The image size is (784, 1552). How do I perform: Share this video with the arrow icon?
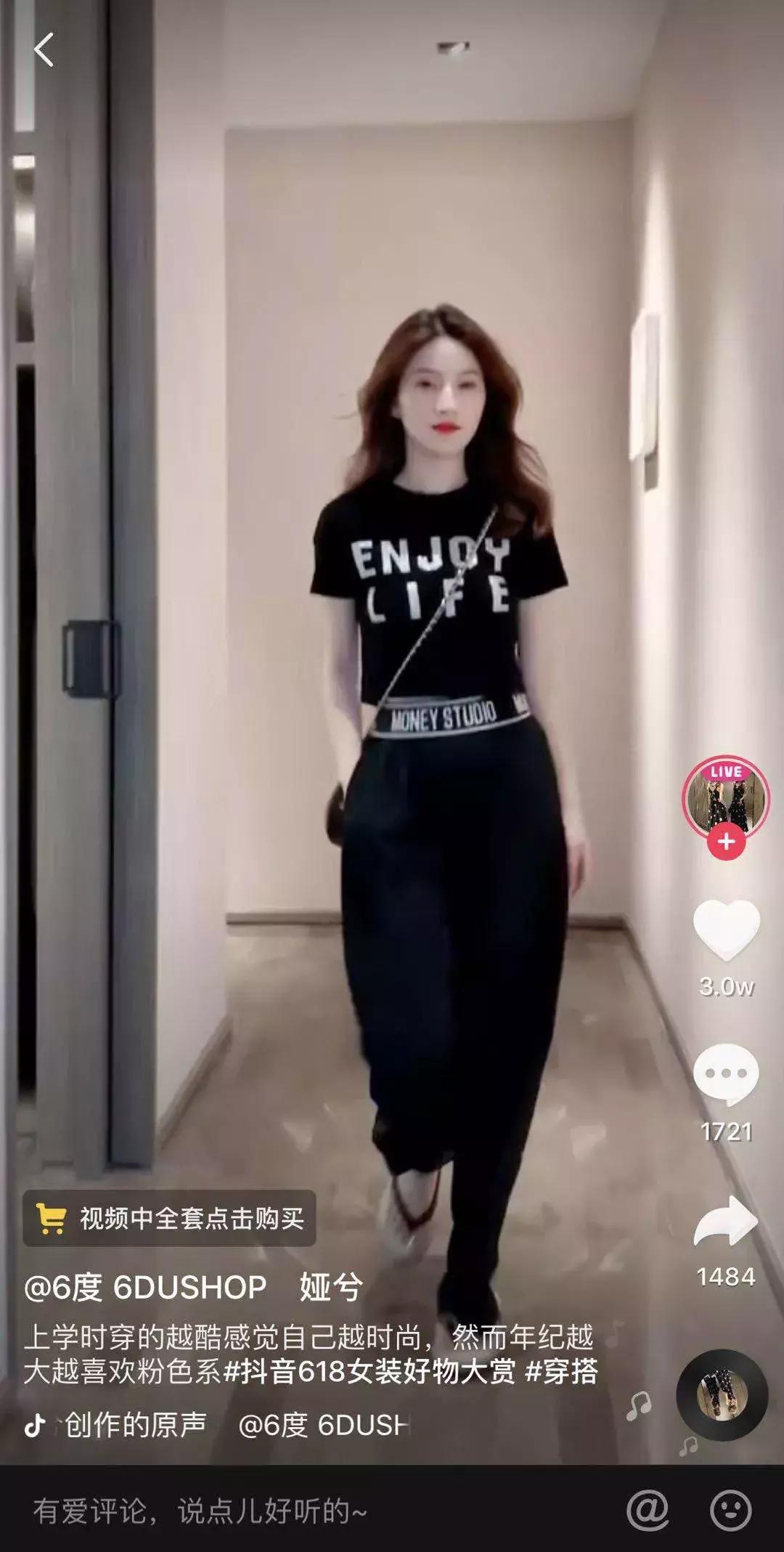click(x=726, y=1224)
